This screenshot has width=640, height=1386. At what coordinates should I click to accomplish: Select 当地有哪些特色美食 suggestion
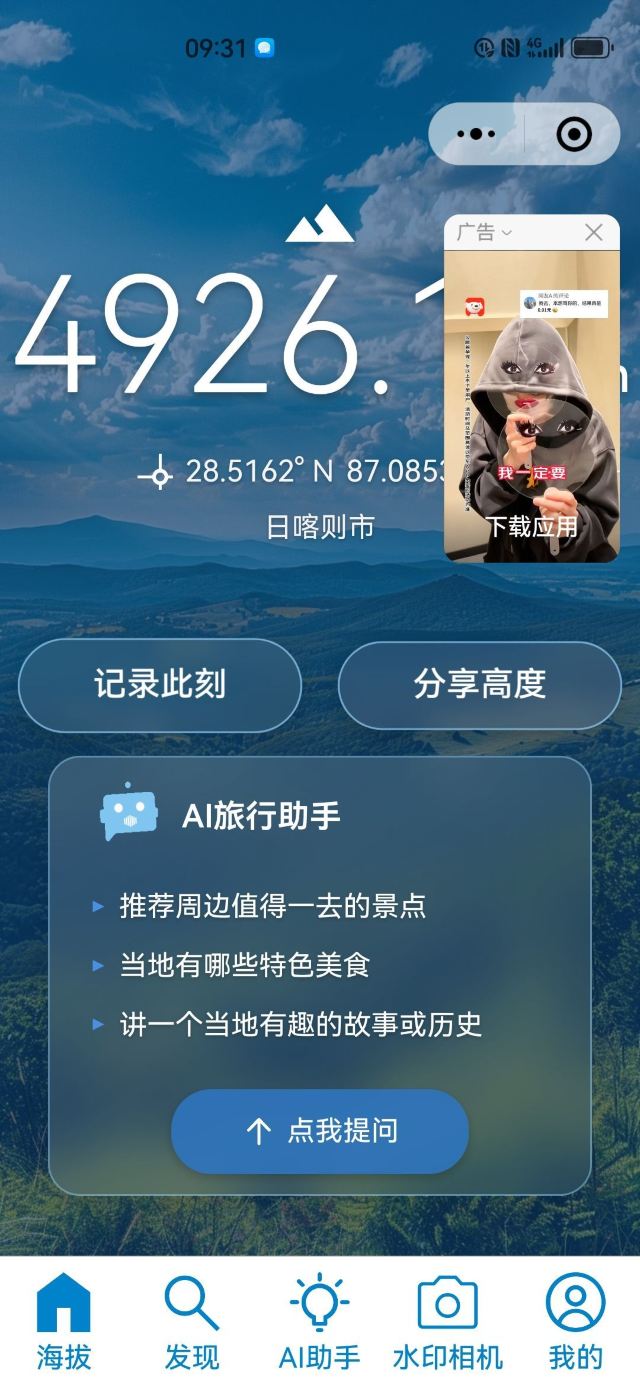pos(245,965)
